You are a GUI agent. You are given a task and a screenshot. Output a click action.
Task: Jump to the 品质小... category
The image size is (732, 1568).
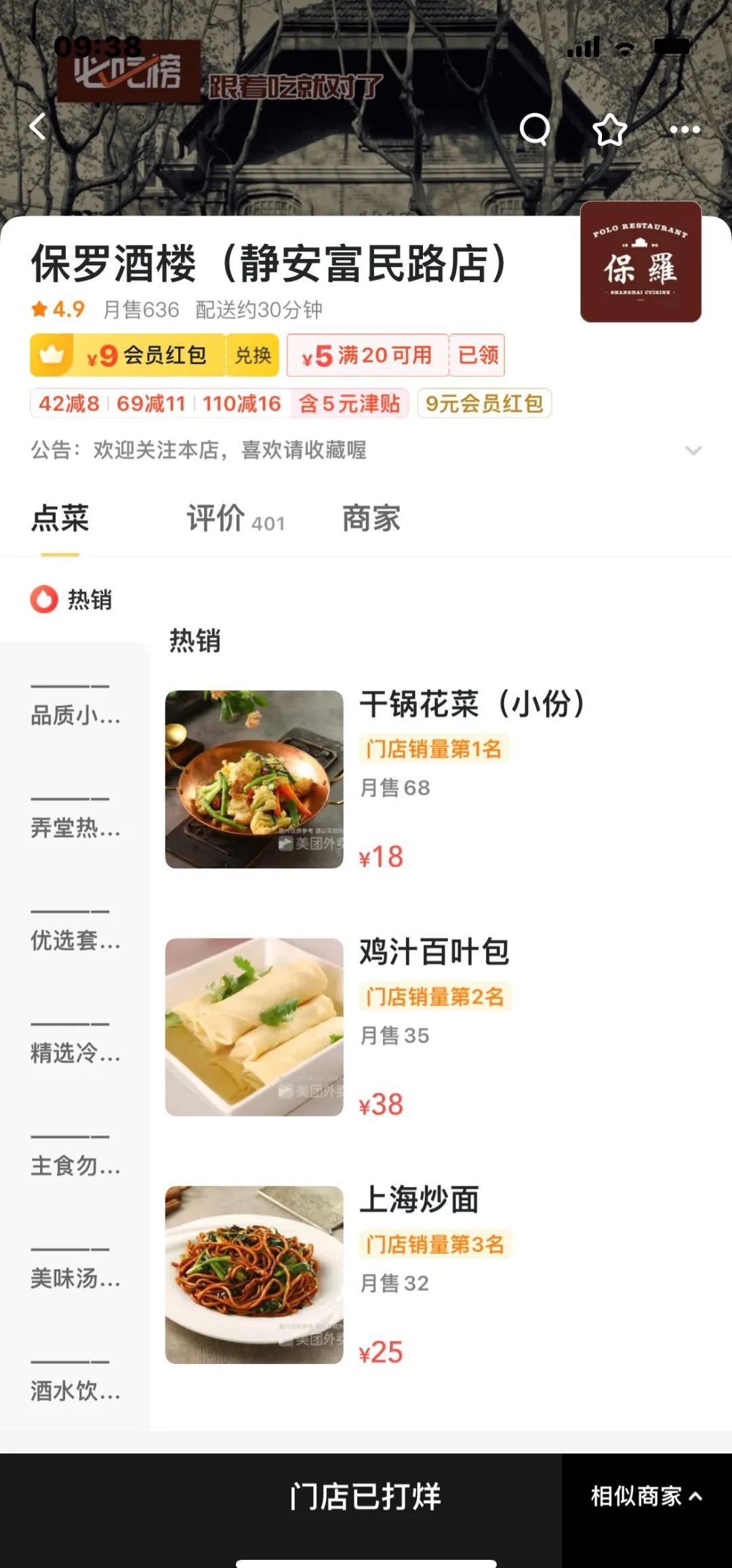point(75,715)
